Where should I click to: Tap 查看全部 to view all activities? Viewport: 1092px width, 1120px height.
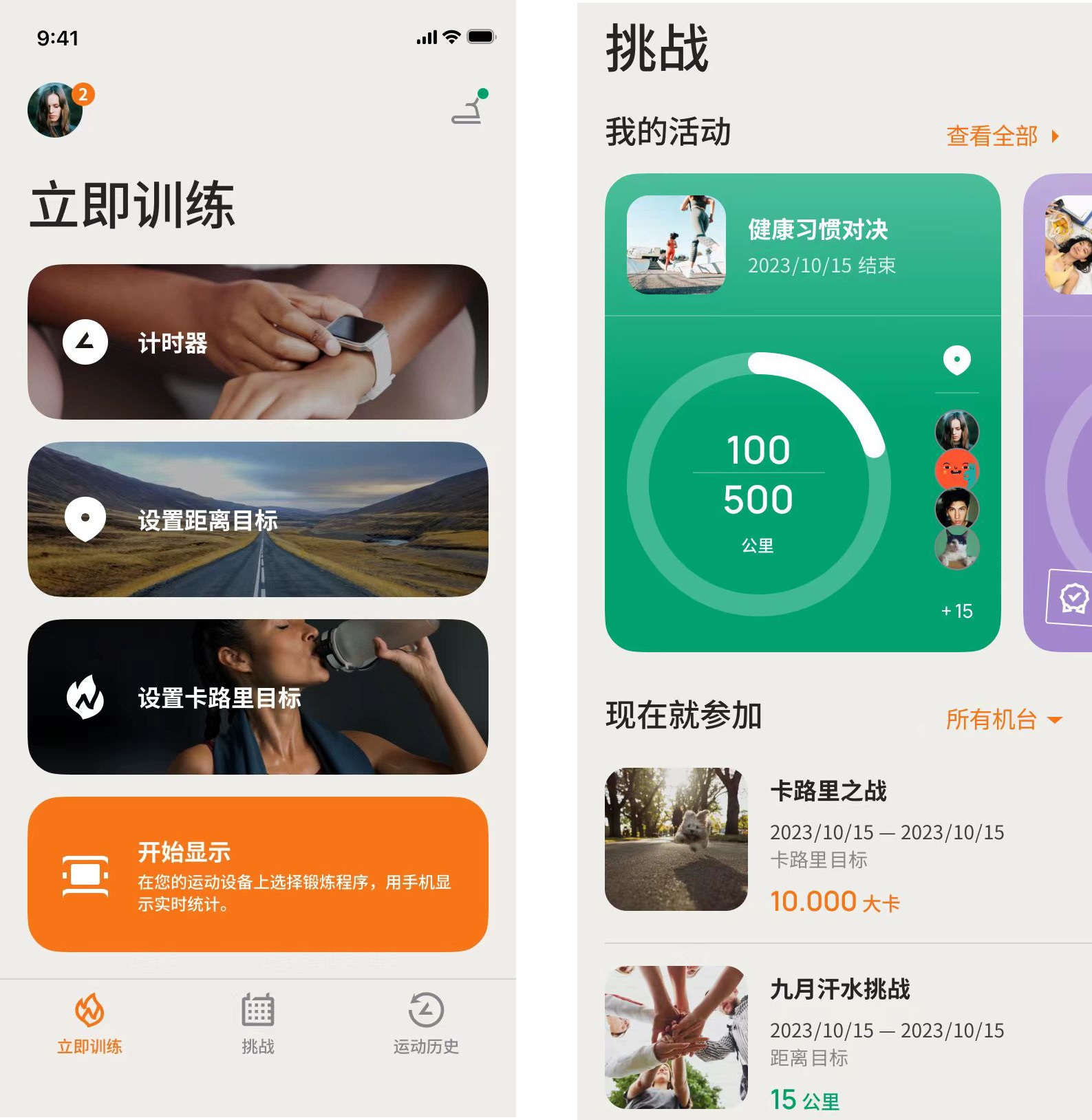(1002, 136)
